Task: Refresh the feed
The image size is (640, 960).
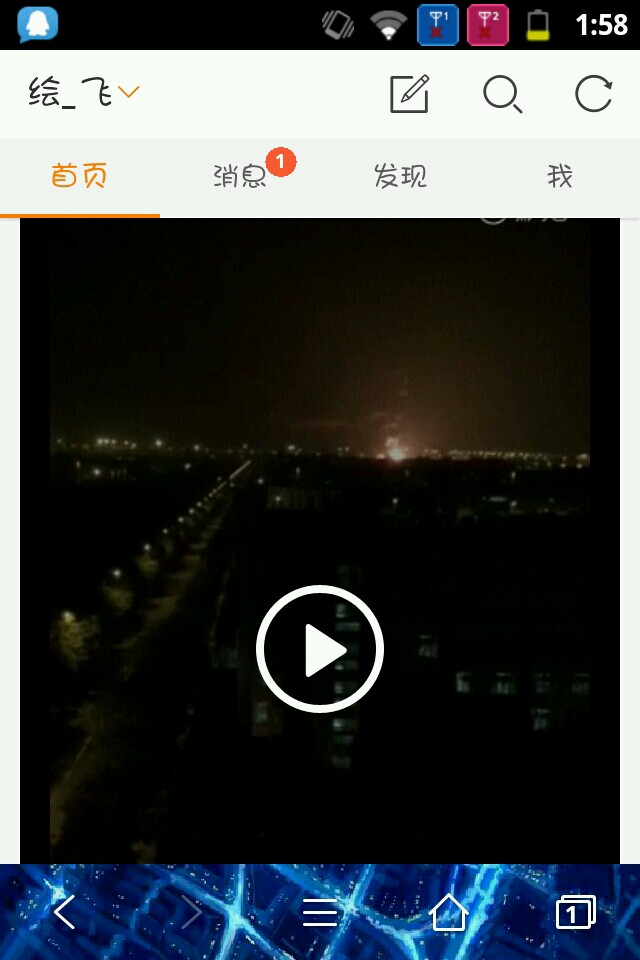Action: (593, 94)
